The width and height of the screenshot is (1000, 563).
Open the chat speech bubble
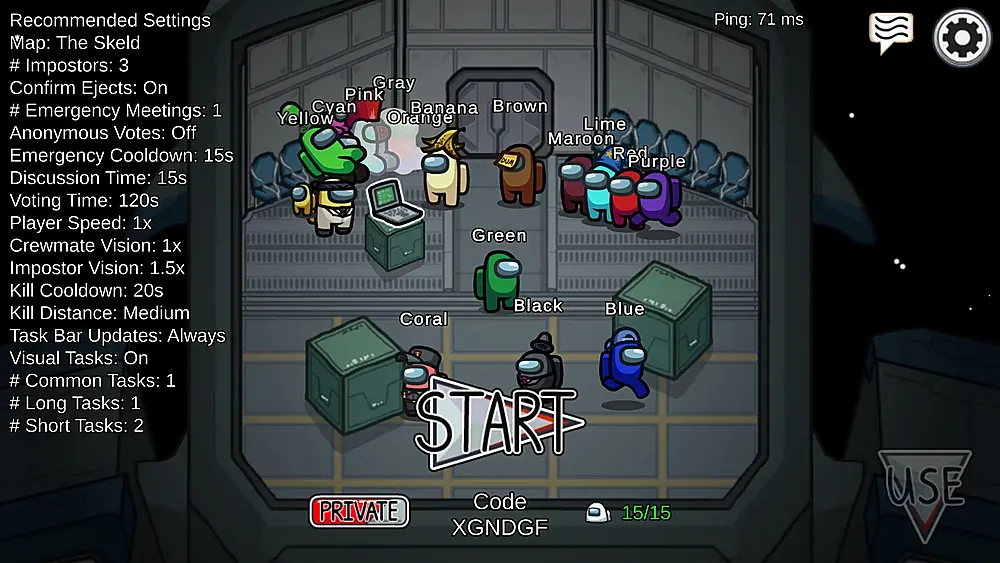[x=890, y=32]
